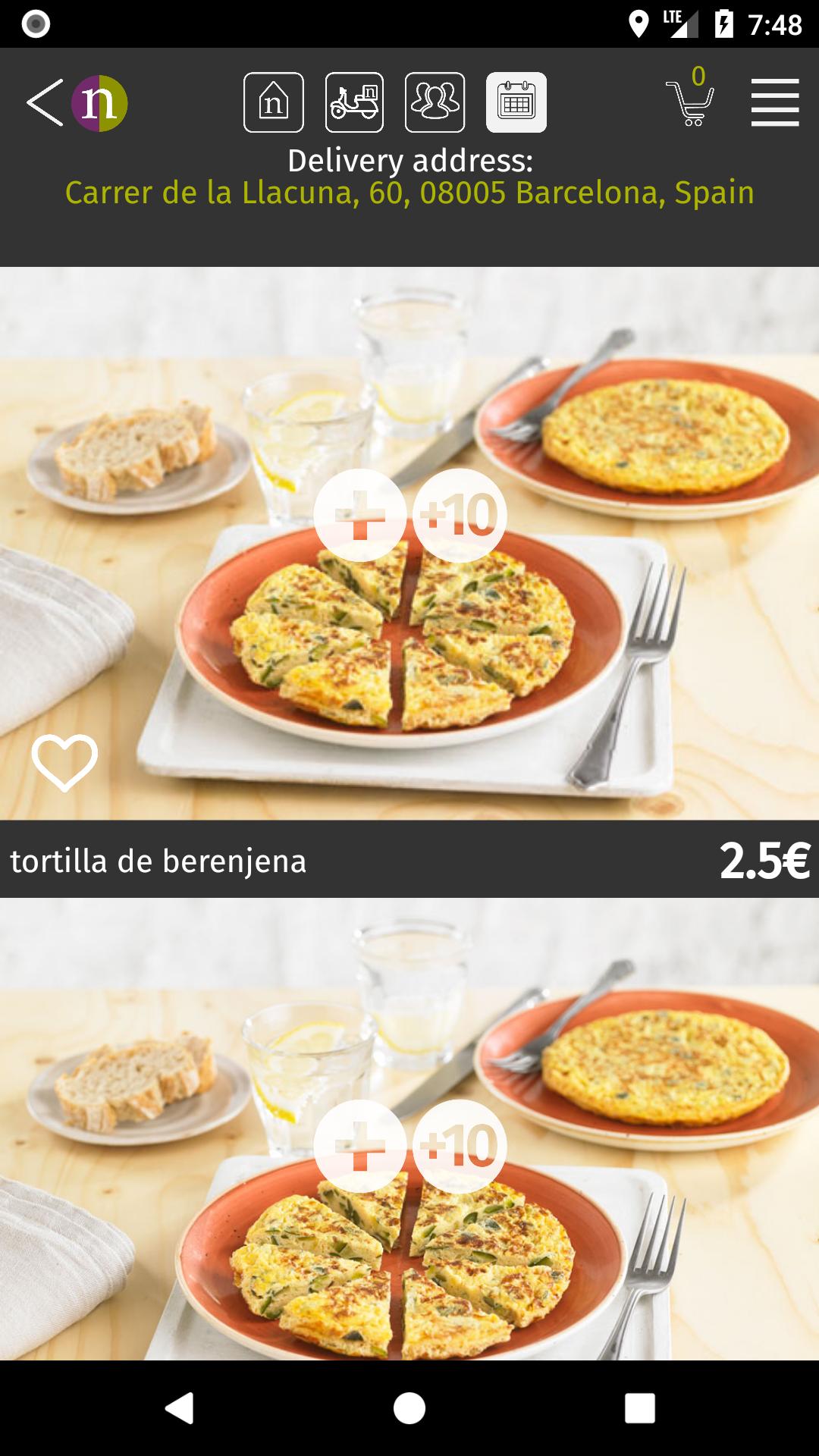Change the delivery address Carrer de la Llacuna
The width and height of the screenshot is (819, 1456).
tap(409, 193)
